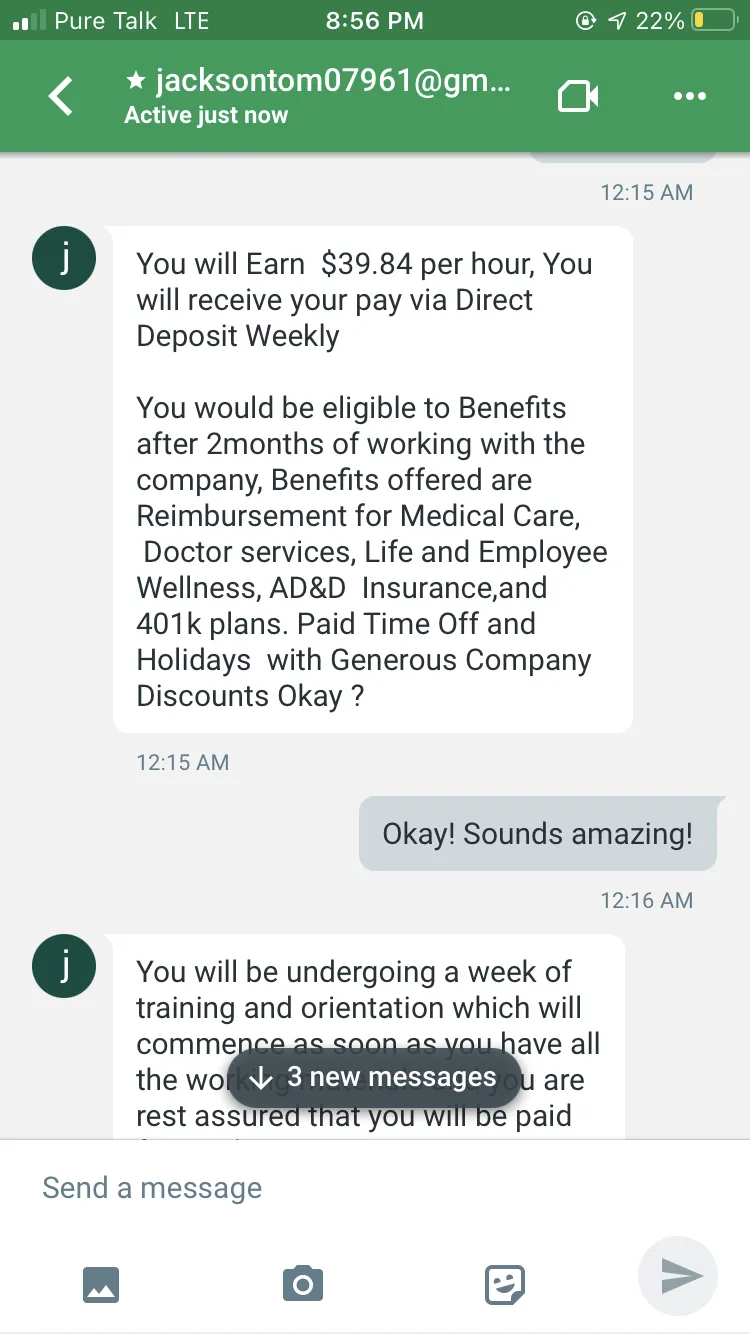Start a video call with jacksontom07961
750x1334 pixels.
[578, 96]
